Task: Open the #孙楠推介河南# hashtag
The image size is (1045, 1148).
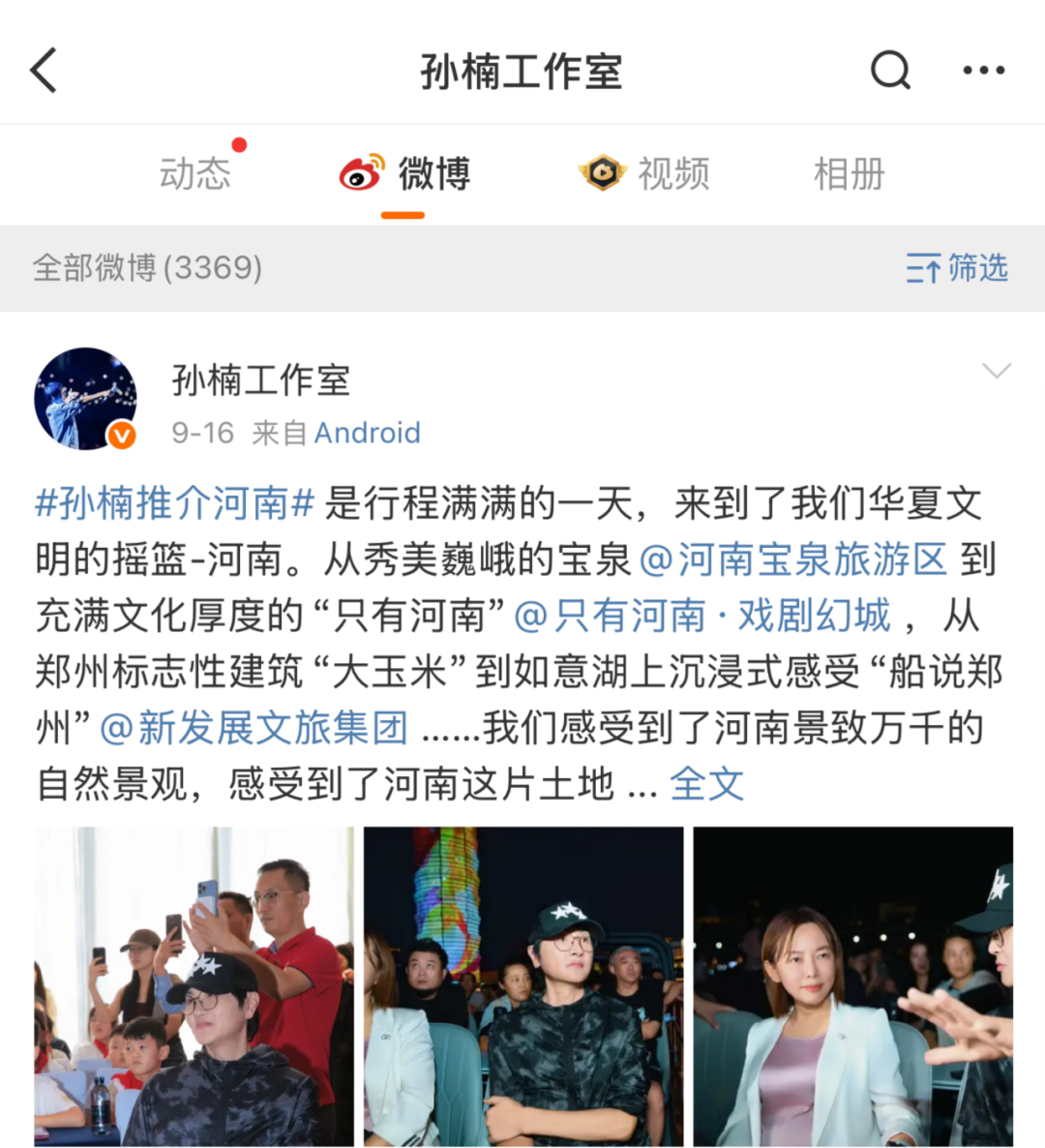Action: coord(175,503)
